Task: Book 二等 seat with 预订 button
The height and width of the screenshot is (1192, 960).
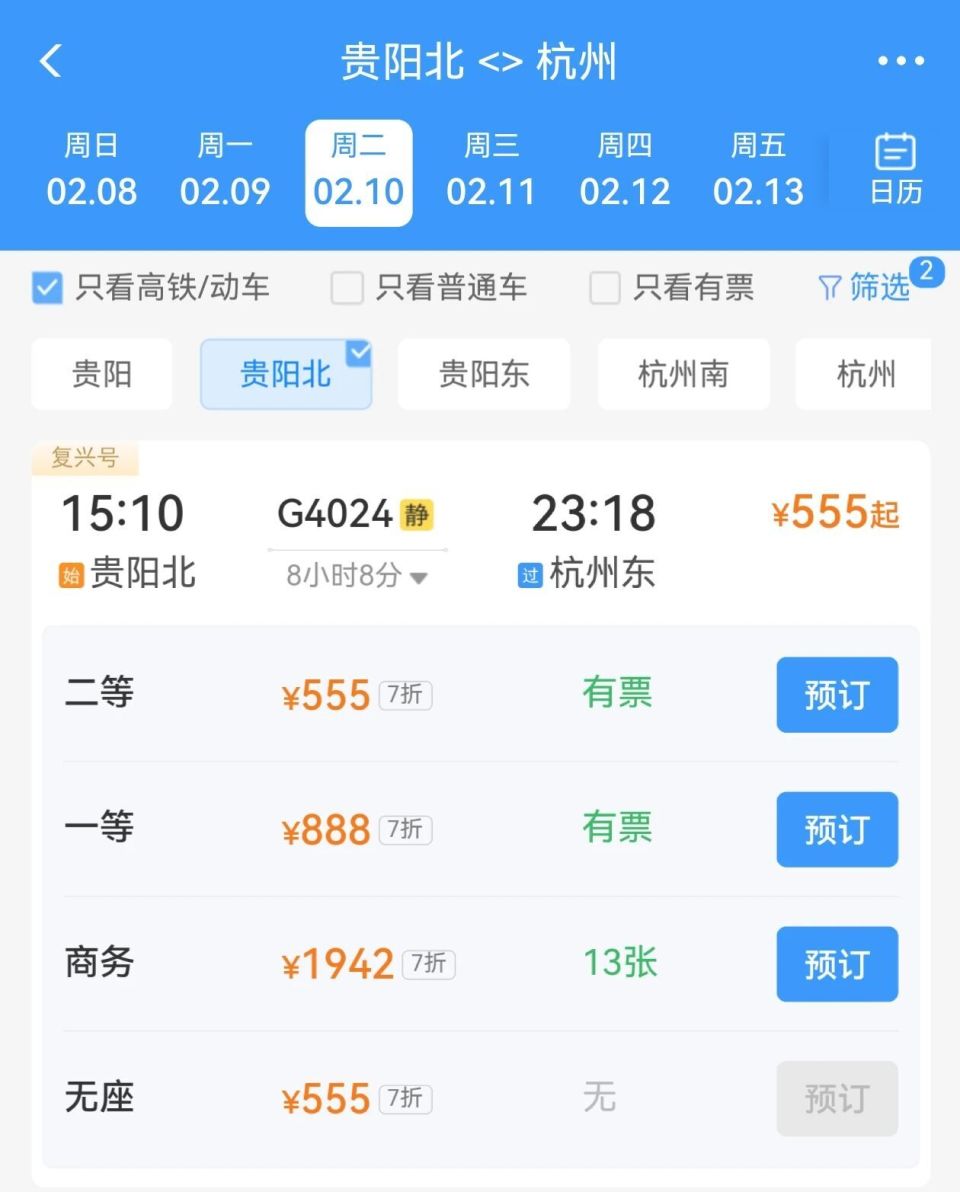Action: pyautogui.click(x=837, y=695)
